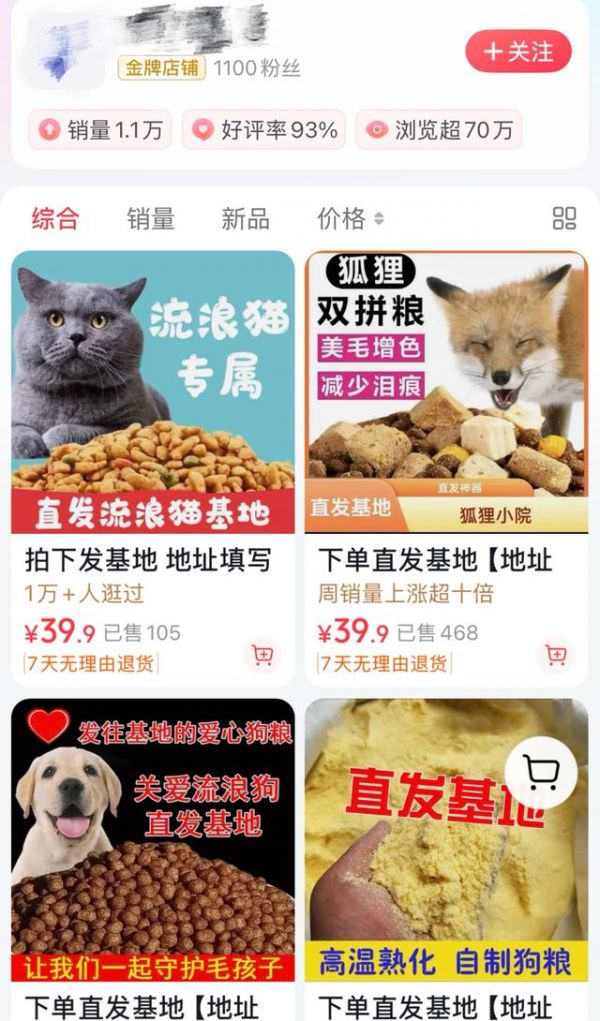Viewport: 600px width, 1021px height.
Task: Show 新品 products
Action: click(x=245, y=218)
